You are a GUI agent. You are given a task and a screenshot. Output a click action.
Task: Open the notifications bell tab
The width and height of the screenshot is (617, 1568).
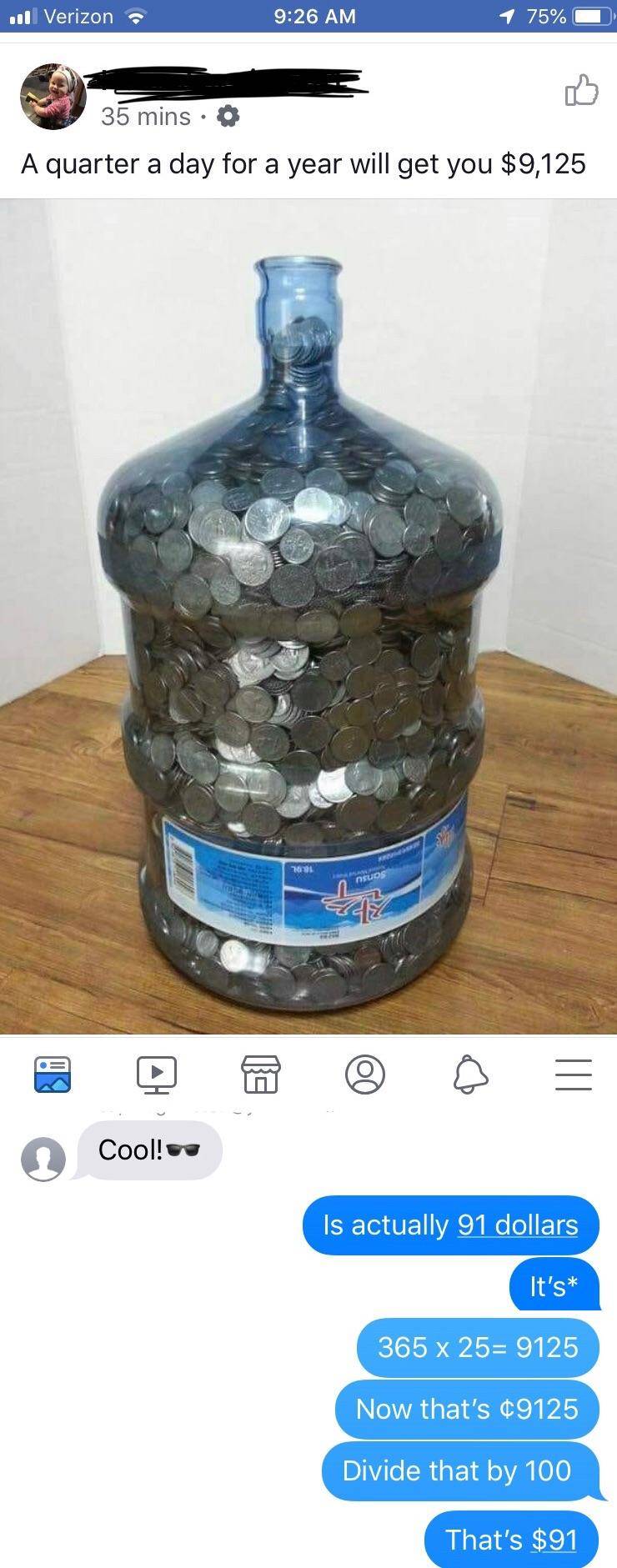[x=469, y=1075]
